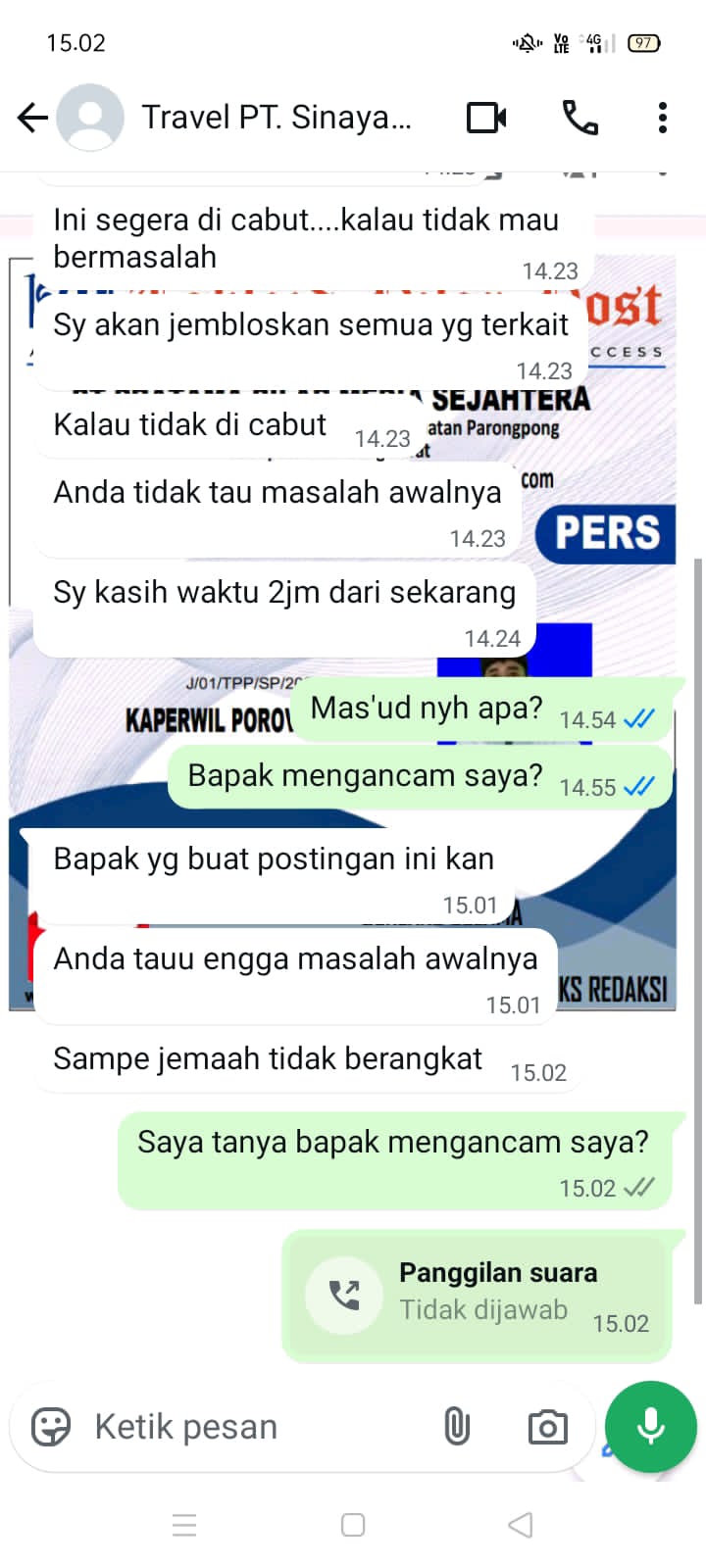The width and height of the screenshot is (706, 1568).
Task: Open Travel PT. Sinaya contact info
Action: tap(277, 118)
